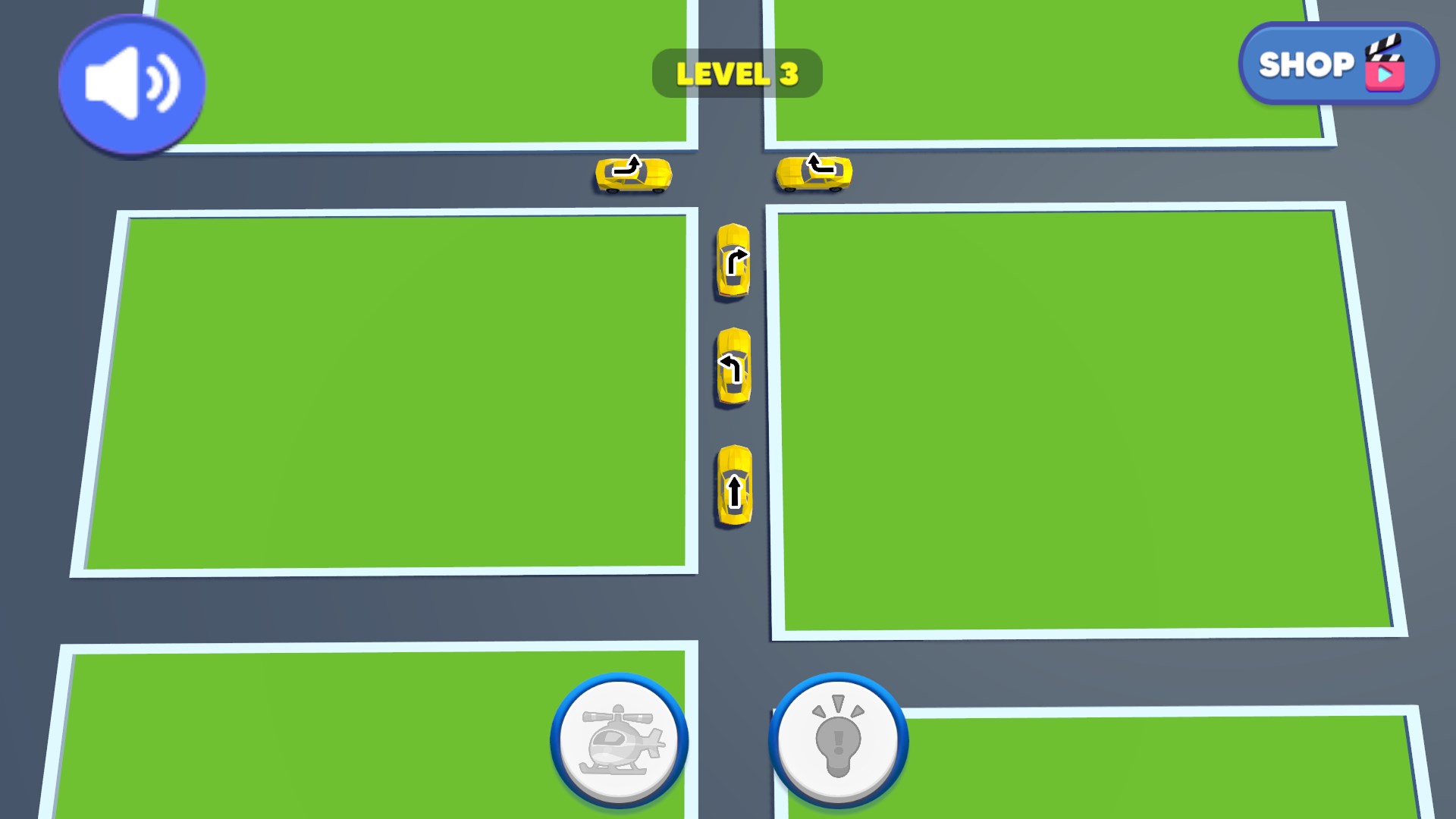This screenshot has height=819, width=1456.
Task: Use the helicopter power-up
Action: pos(619,739)
